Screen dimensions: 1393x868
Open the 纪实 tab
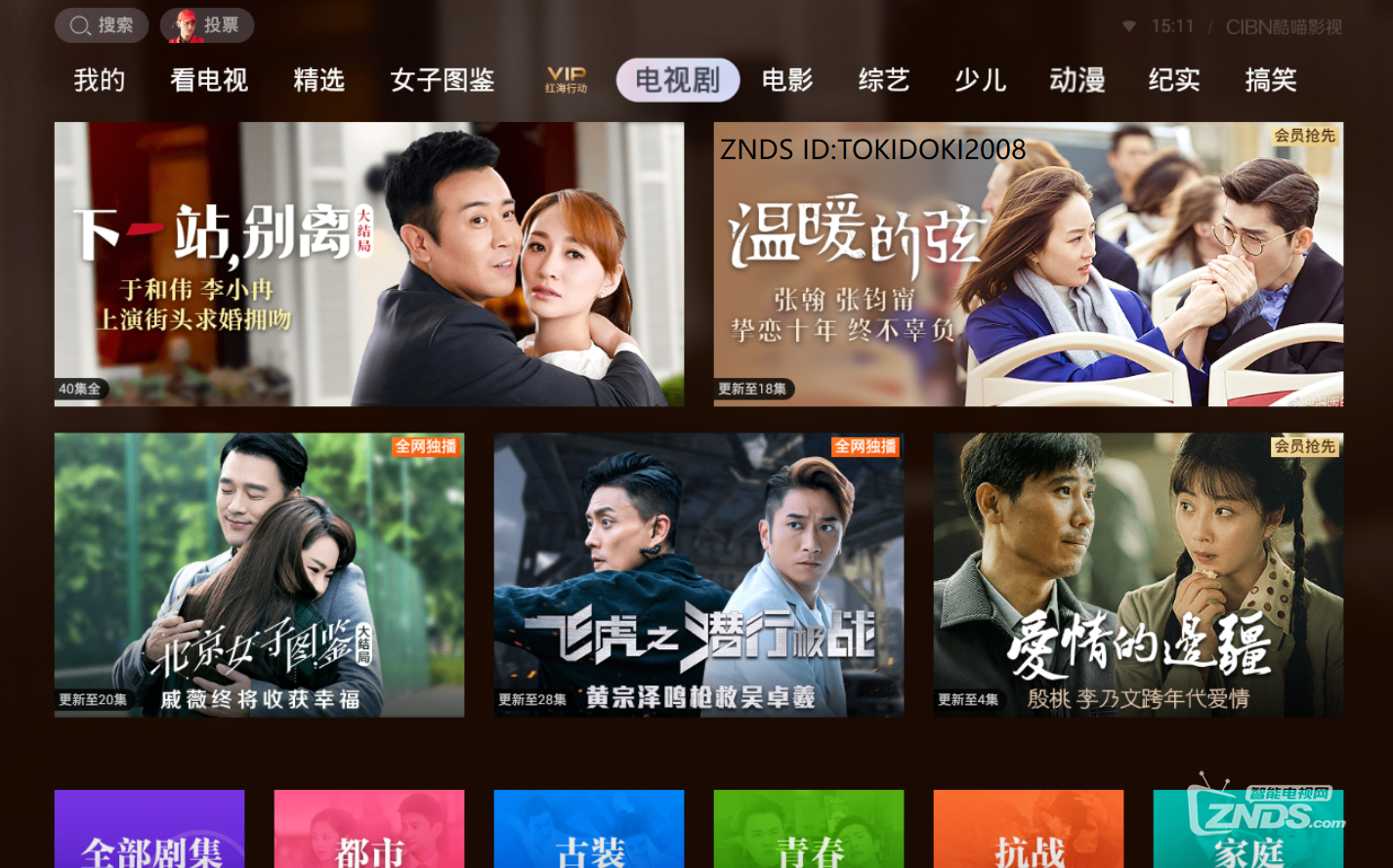pos(1174,80)
